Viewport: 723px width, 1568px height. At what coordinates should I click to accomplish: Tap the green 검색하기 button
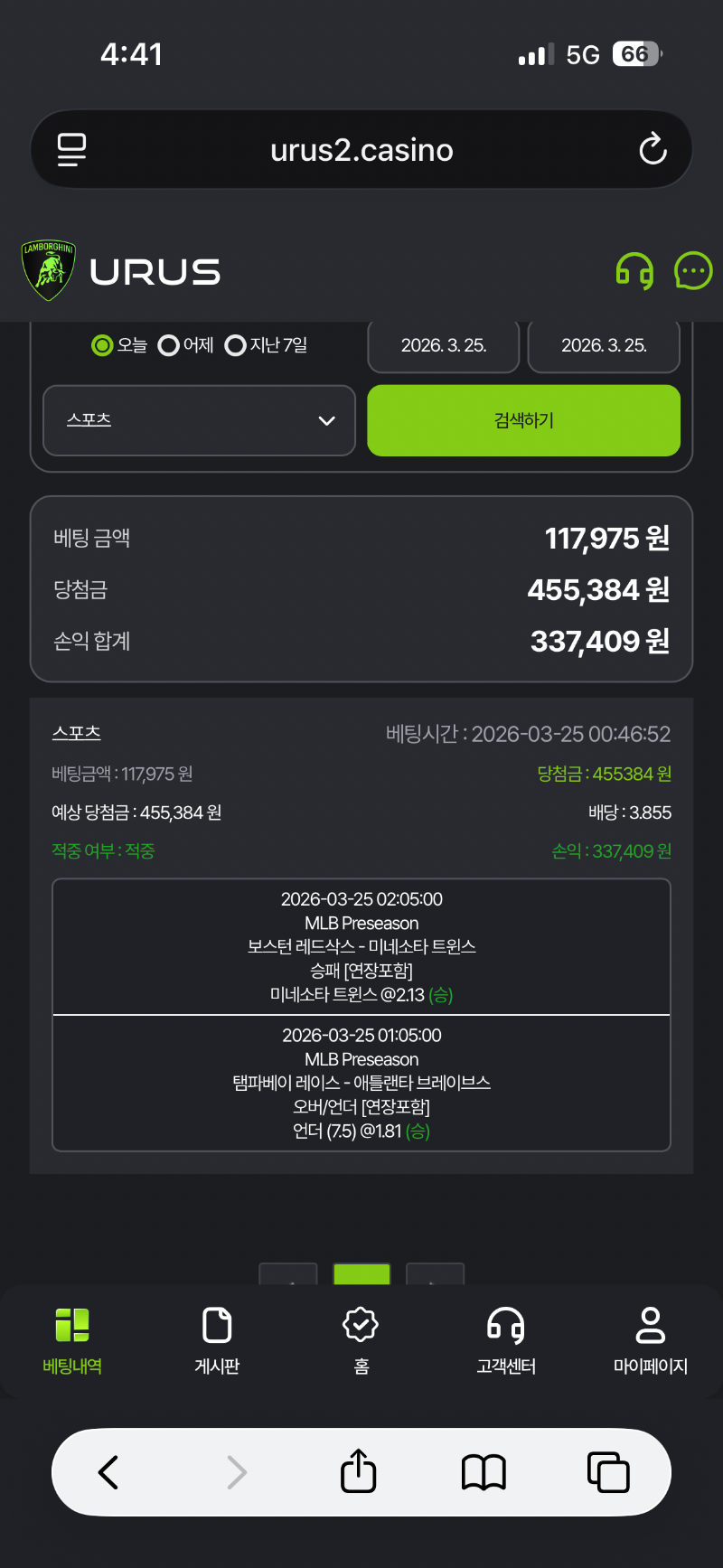click(523, 420)
